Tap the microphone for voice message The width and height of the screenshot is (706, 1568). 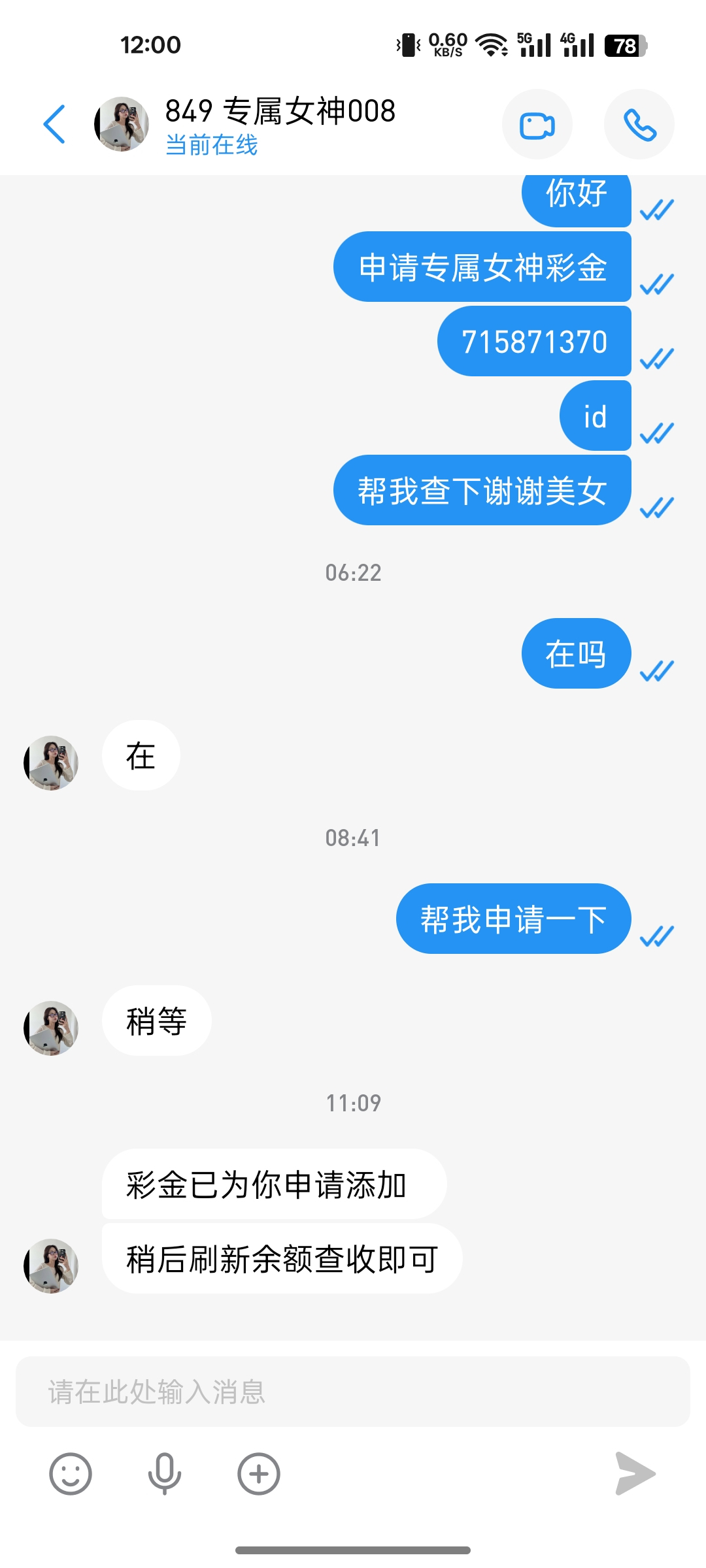tap(164, 1474)
